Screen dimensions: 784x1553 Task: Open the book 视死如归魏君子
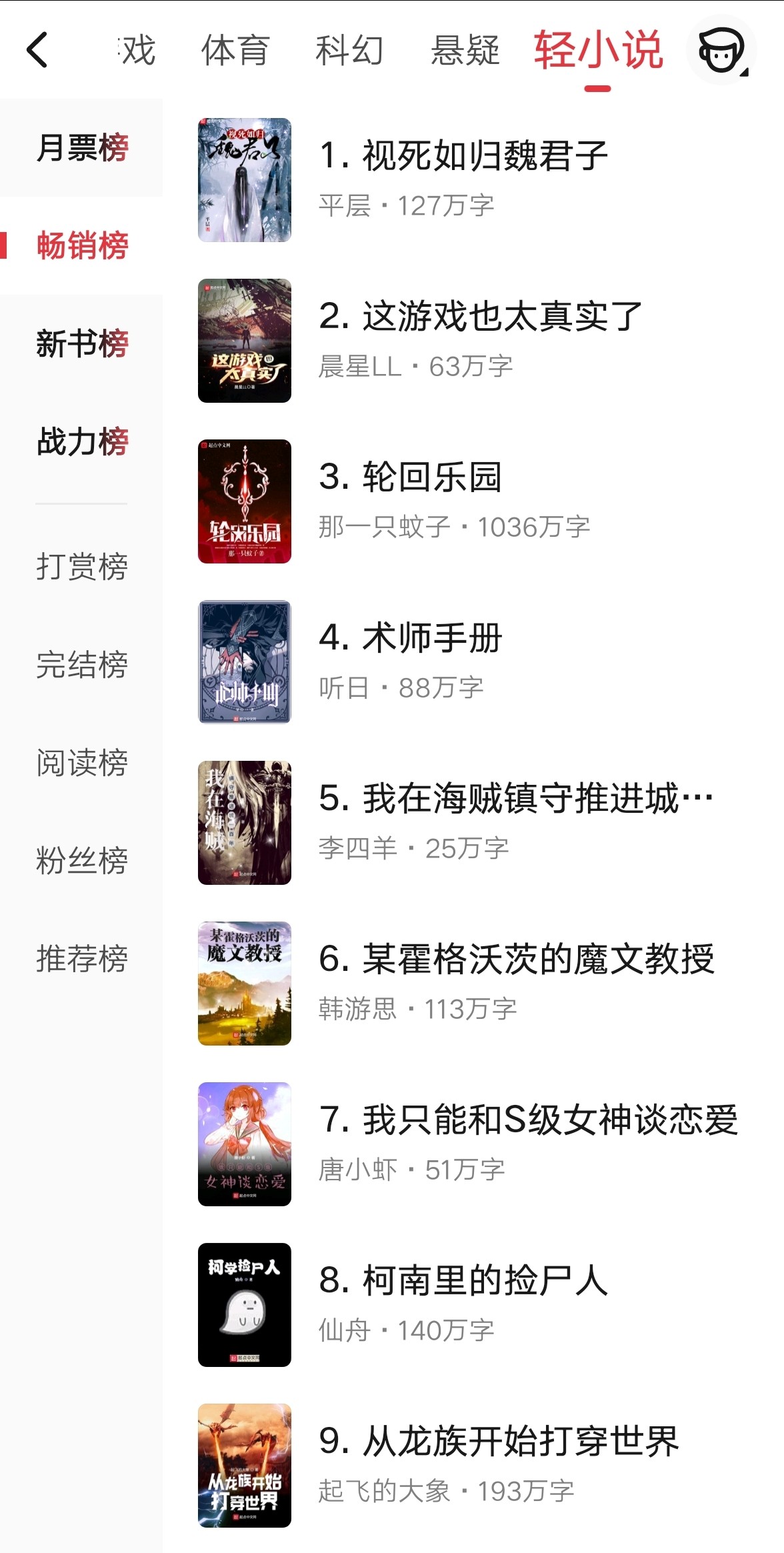[x=463, y=156]
